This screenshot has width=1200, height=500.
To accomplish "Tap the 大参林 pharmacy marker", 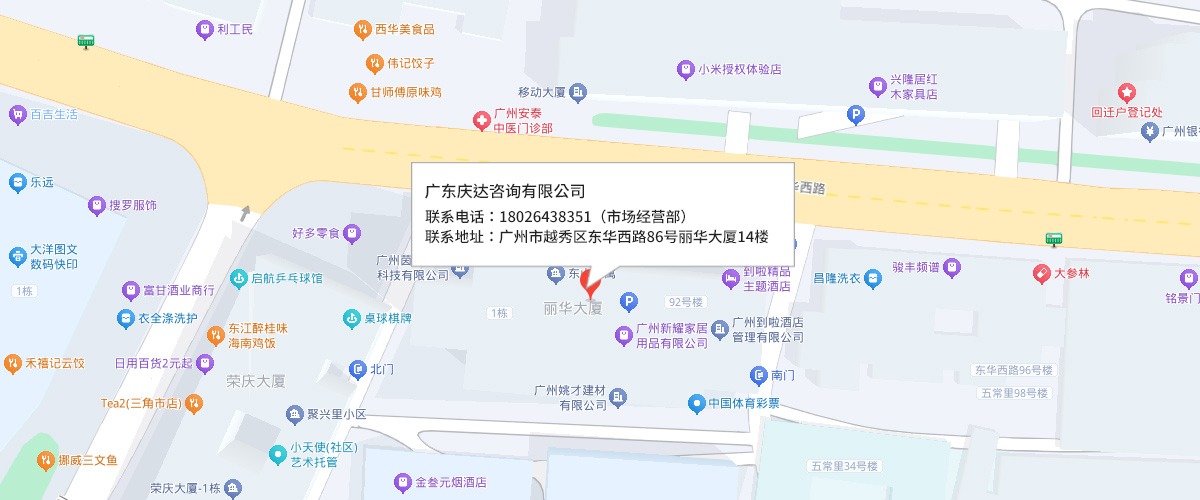I will click(1041, 273).
